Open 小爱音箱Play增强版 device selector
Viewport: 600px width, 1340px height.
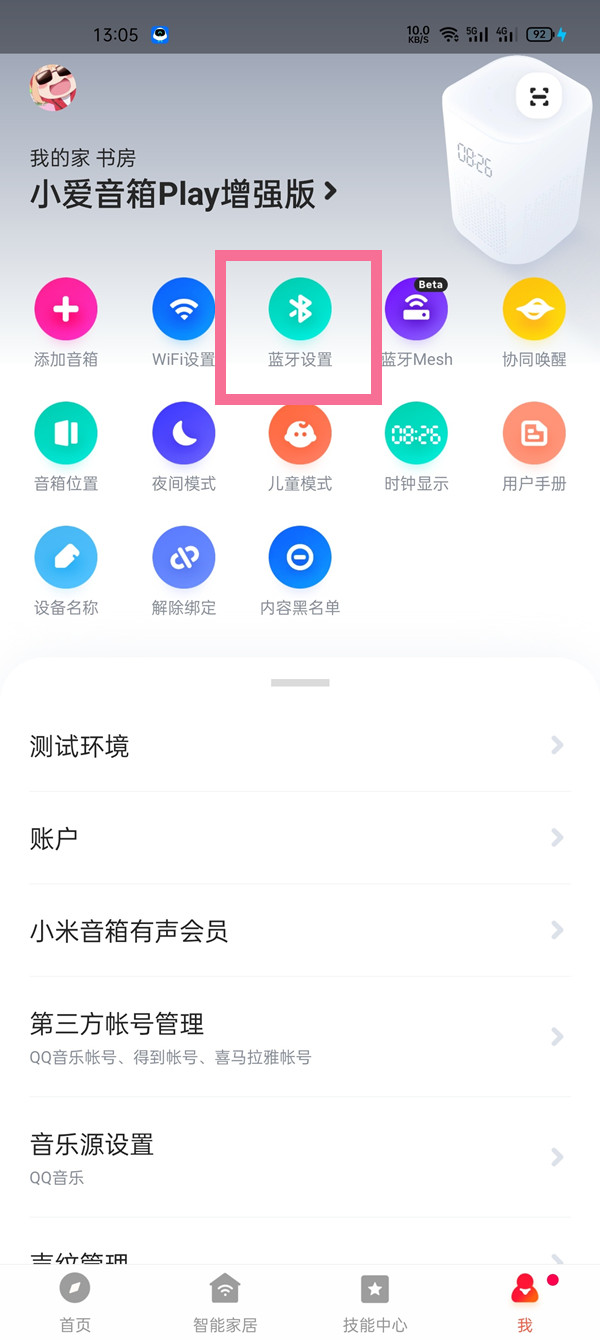pos(184,192)
